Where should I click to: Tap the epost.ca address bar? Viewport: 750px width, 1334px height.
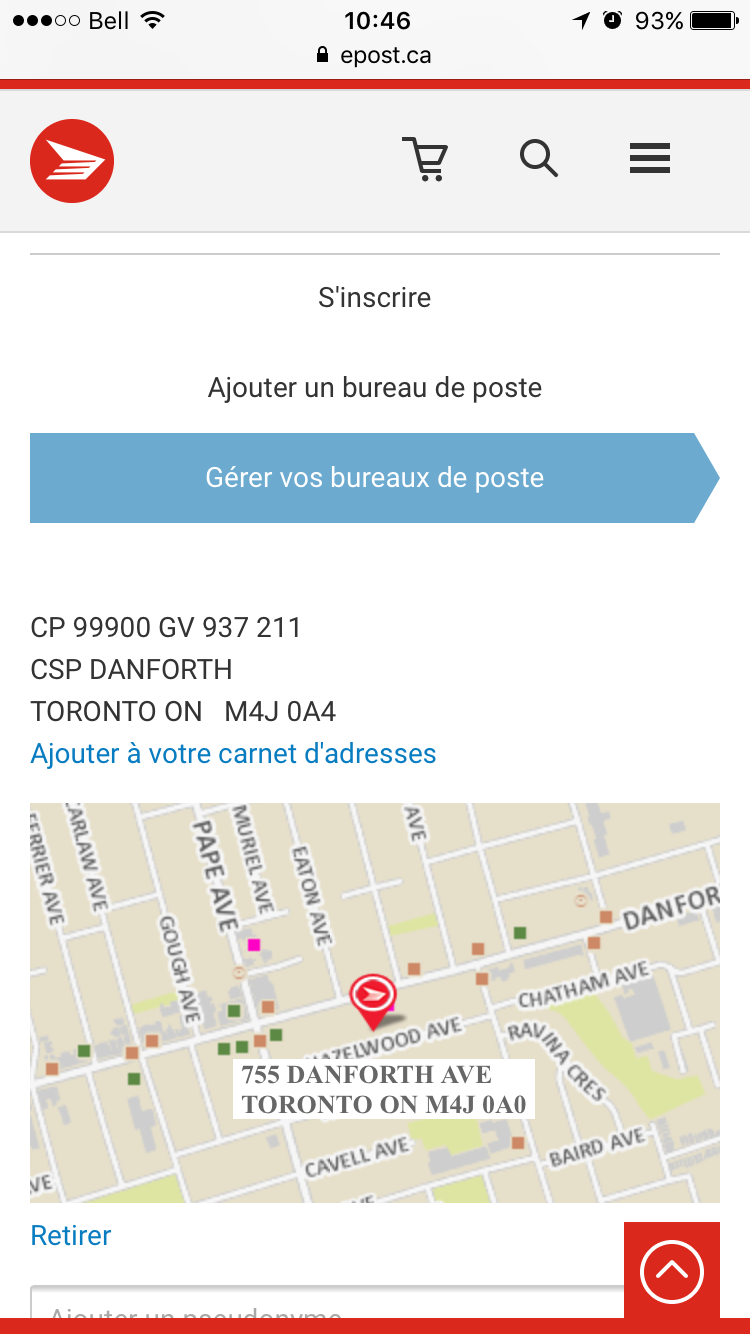click(374, 55)
